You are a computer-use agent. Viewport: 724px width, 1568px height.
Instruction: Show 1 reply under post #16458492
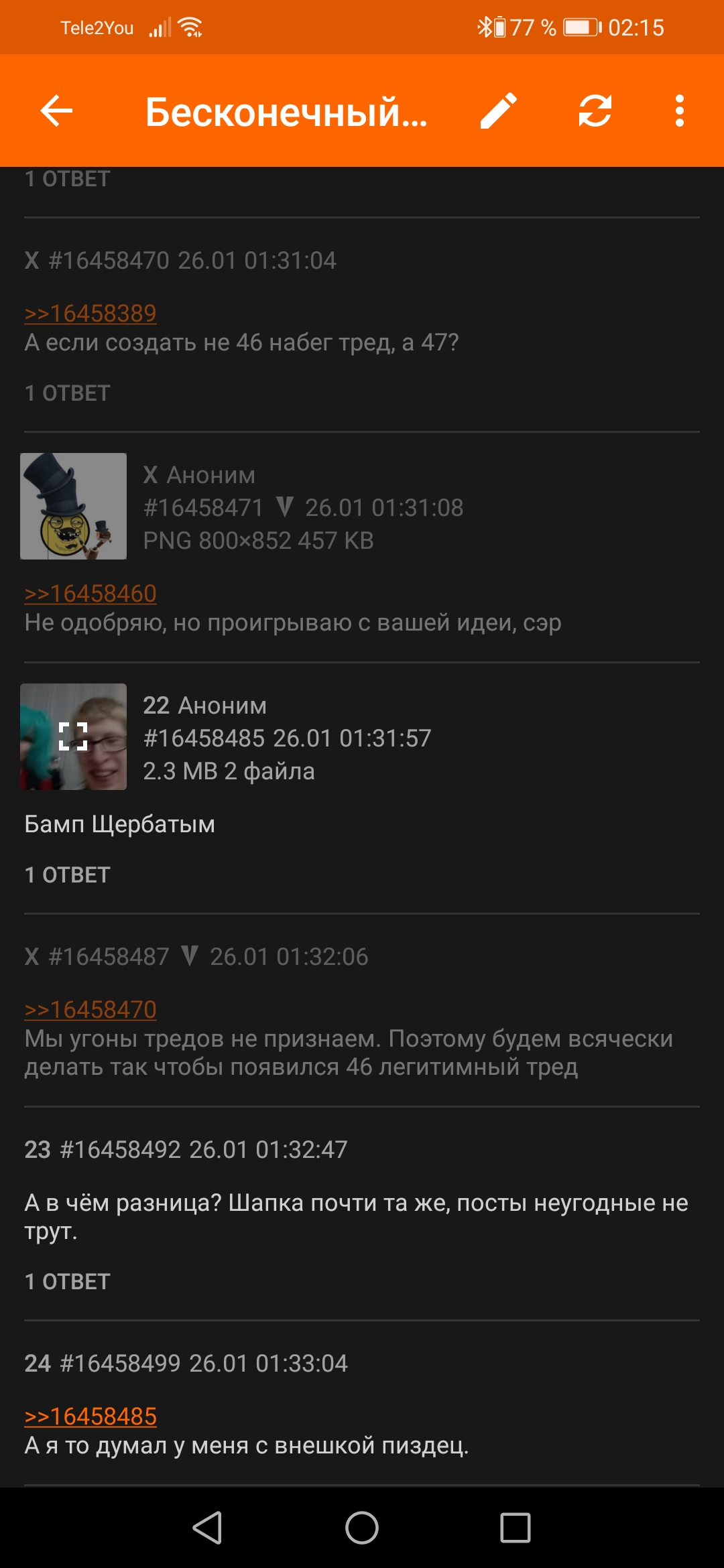pyautogui.click(x=67, y=1282)
